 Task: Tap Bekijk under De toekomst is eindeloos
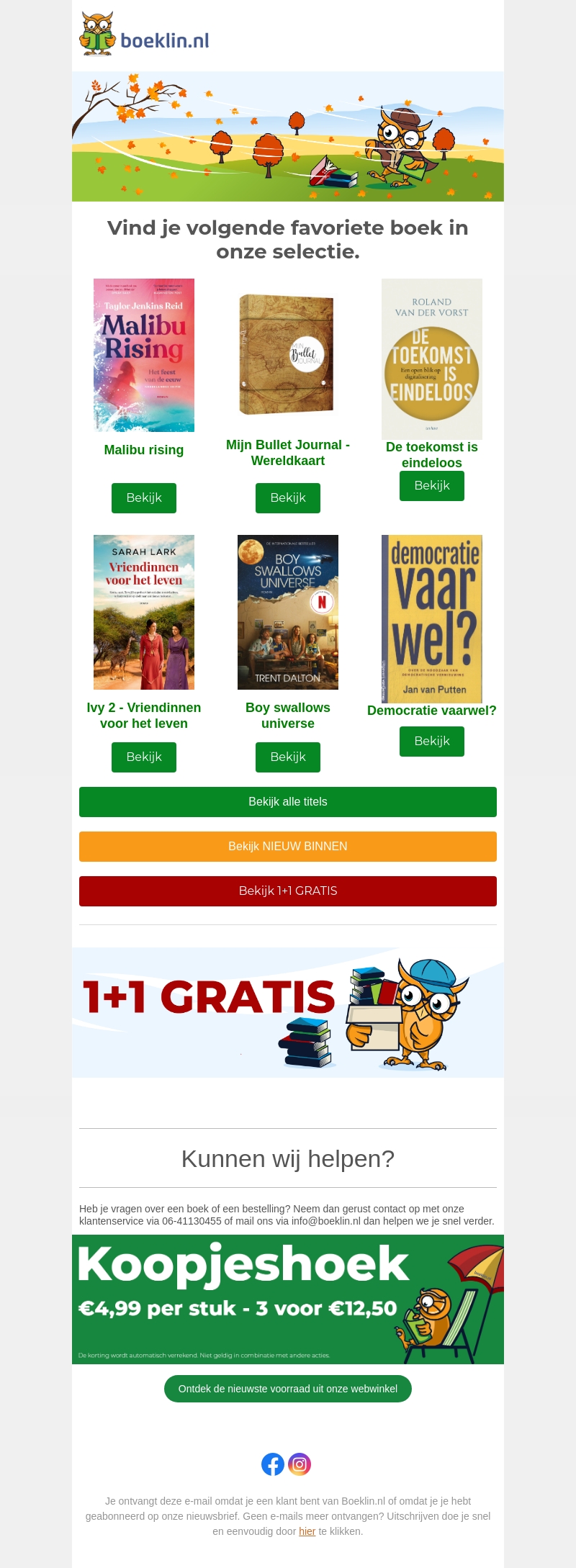coord(432,486)
